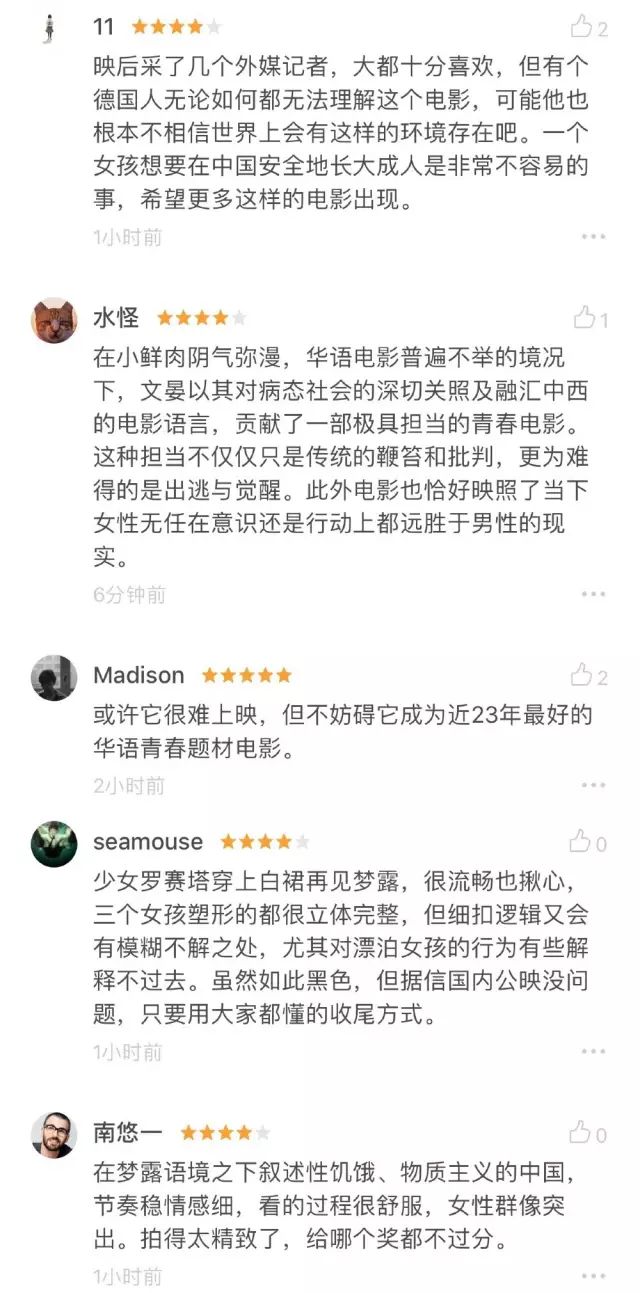Like 水怪's review
Viewport: 640px width, 1293px height.
click(584, 318)
